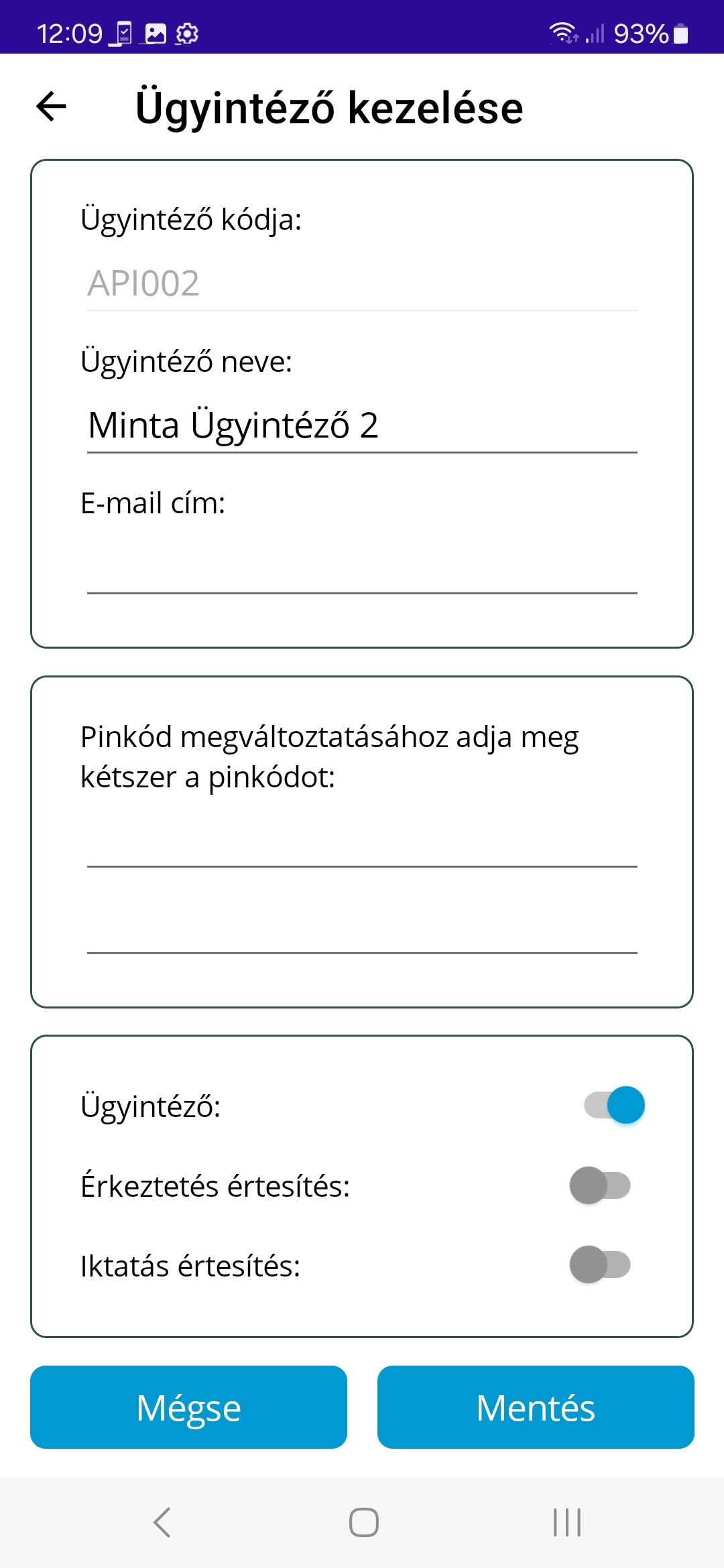This screenshot has width=724, height=1568.
Task: Enable Érkeztetés értesítés toggle
Action: [x=600, y=1185]
